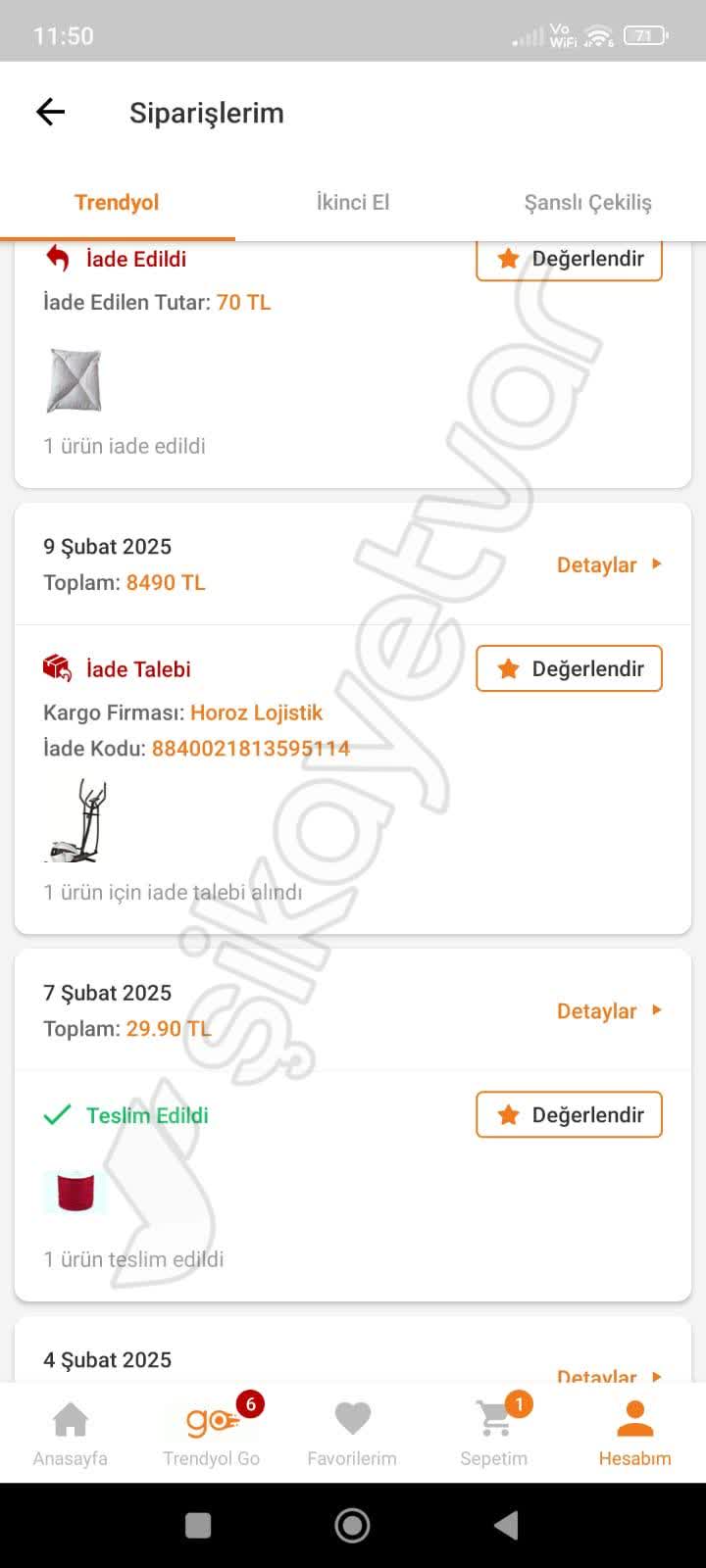Open the Anasayfa home icon
The image size is (706, 1568).
tap(69, 1421)
